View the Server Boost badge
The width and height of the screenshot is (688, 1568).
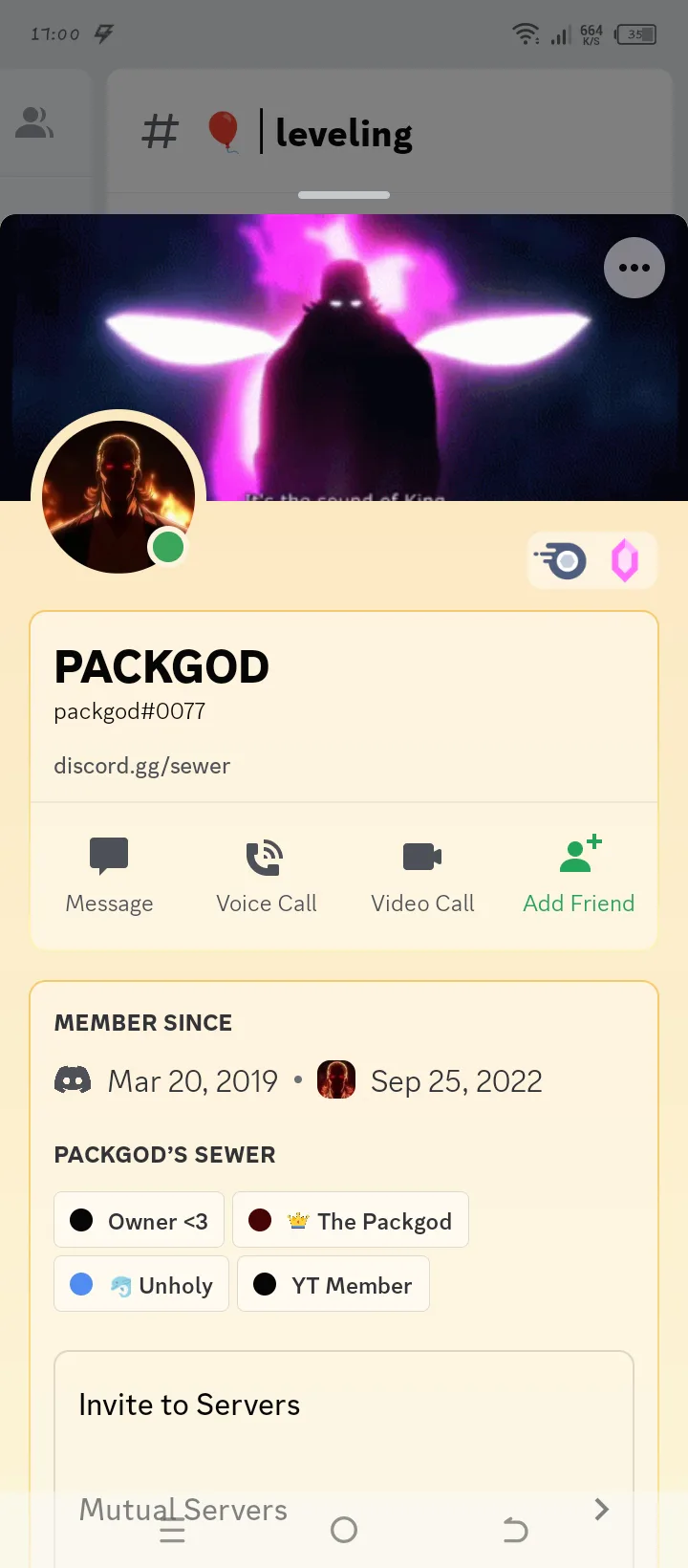pyautogui.click(x=625, y=560)
